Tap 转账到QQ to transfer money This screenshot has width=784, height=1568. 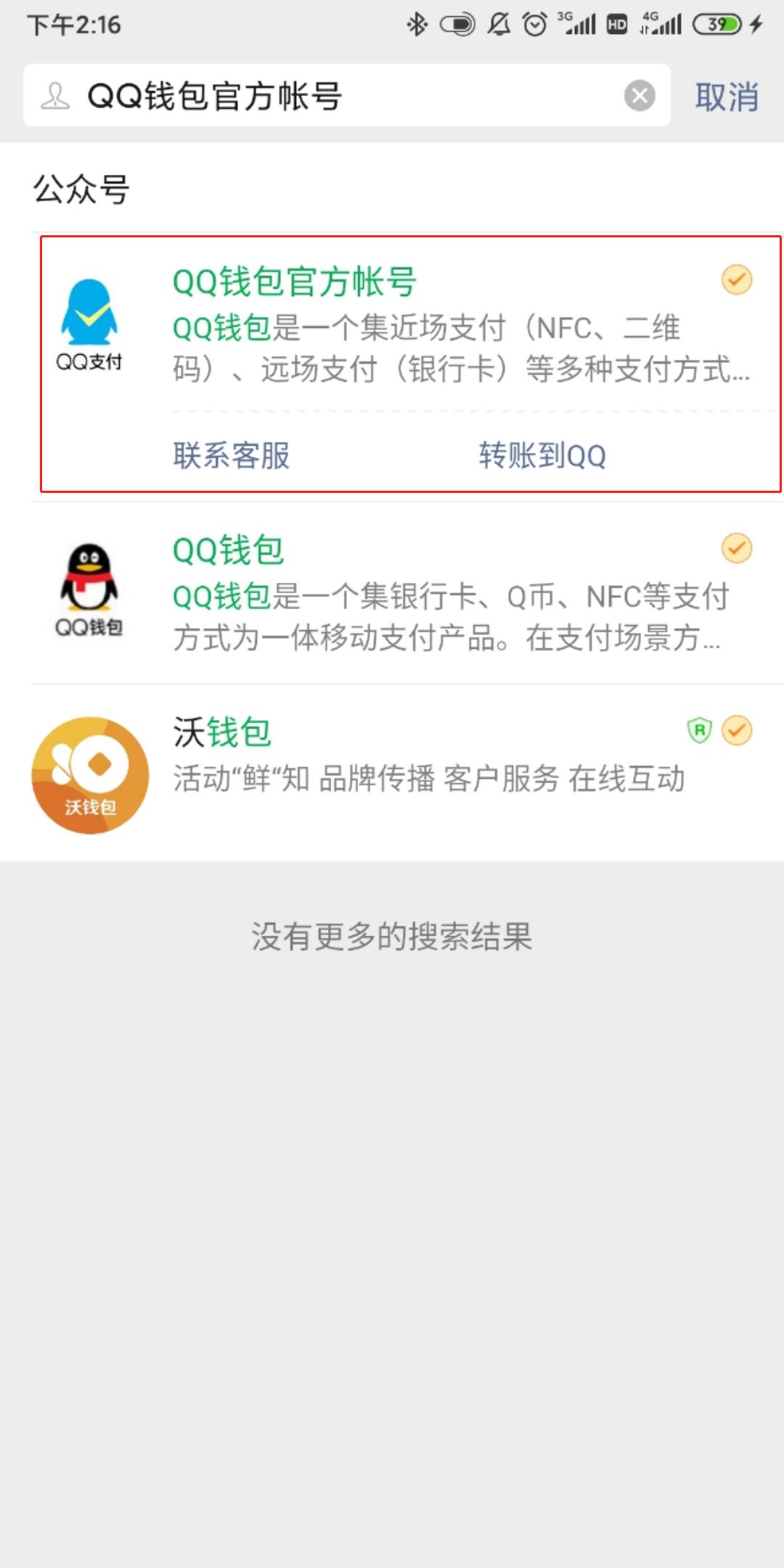(x=541, y=456)
